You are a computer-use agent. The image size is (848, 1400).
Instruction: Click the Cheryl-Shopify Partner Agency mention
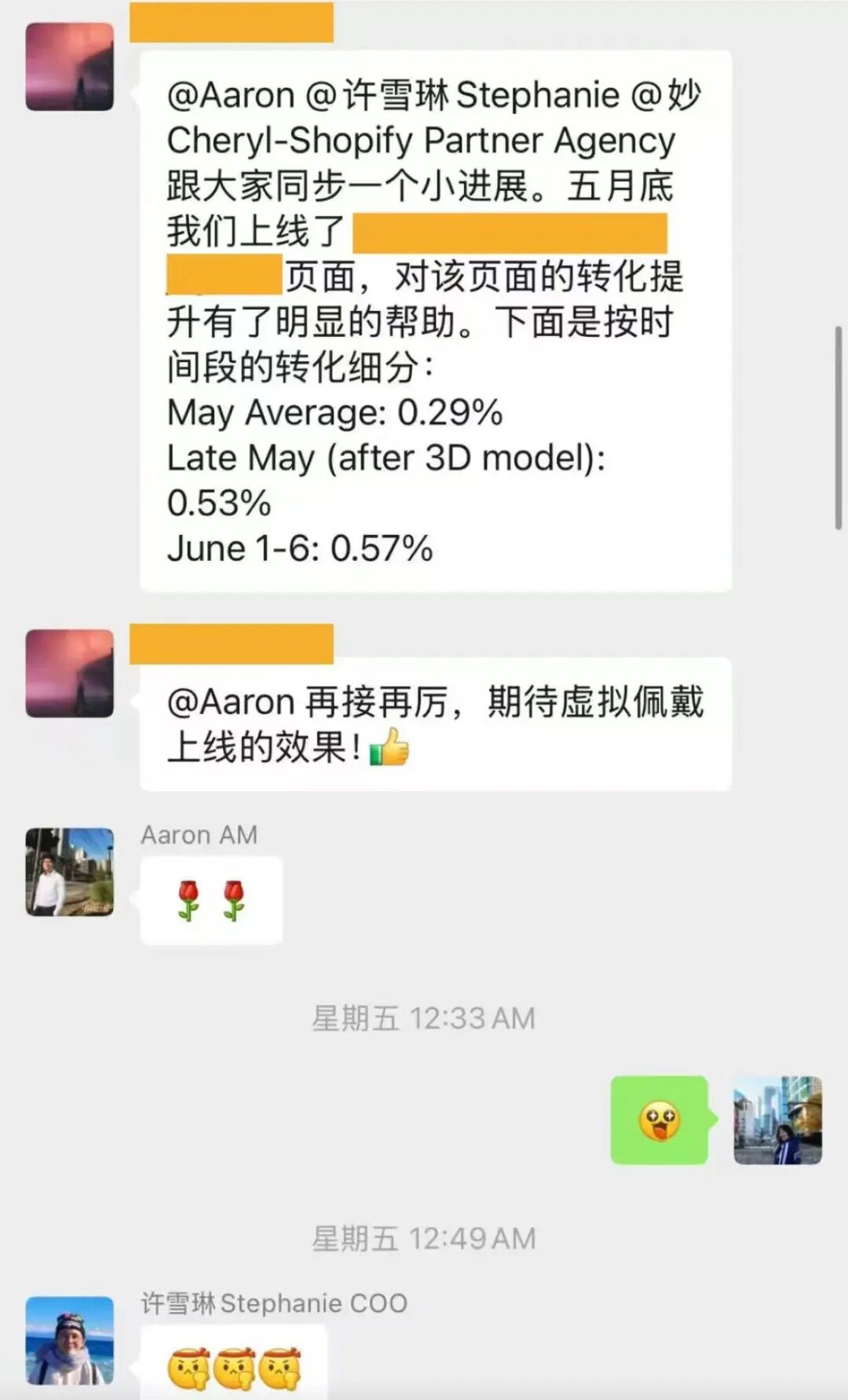pyautogui.click(x=422, y=140)
